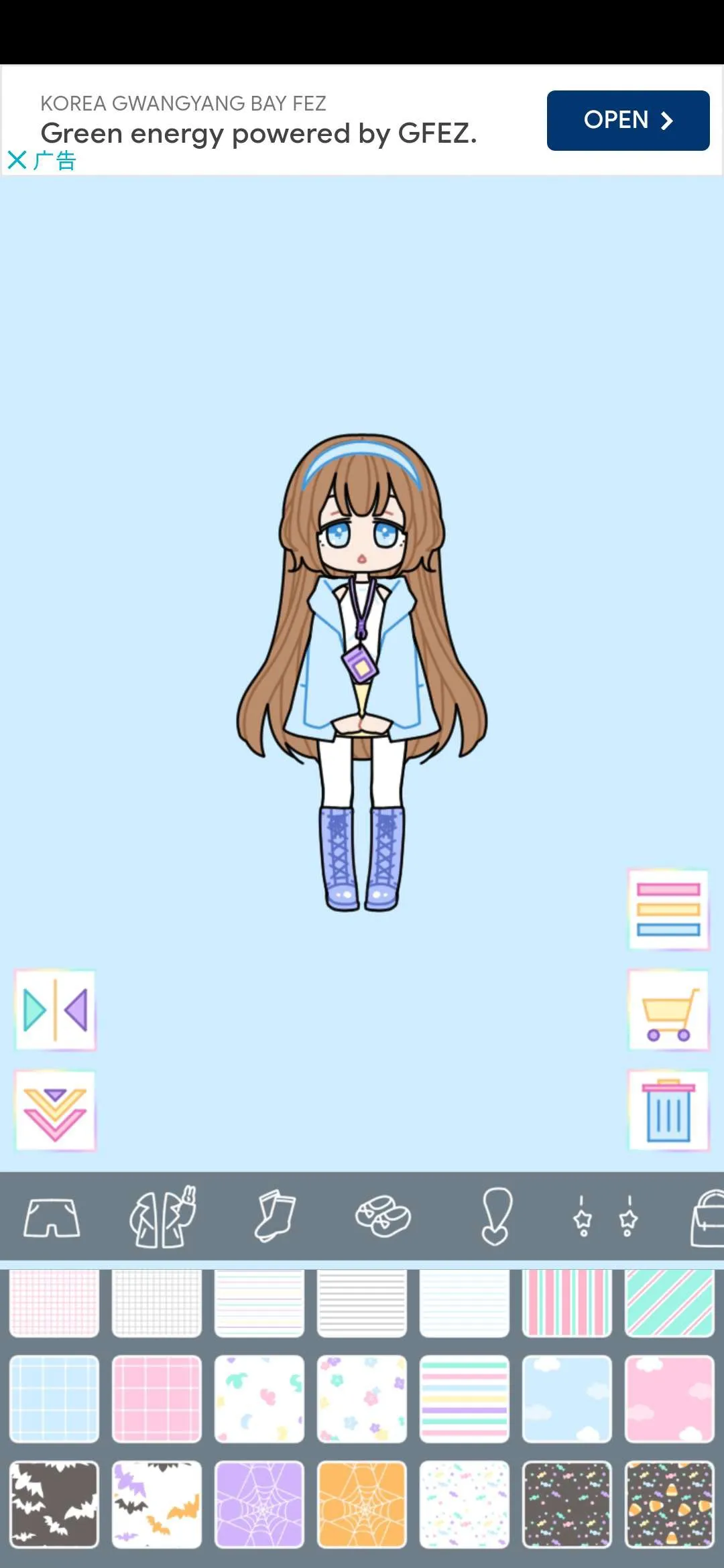Apply the mint diagonal stripe pattern

point(669,1303)
